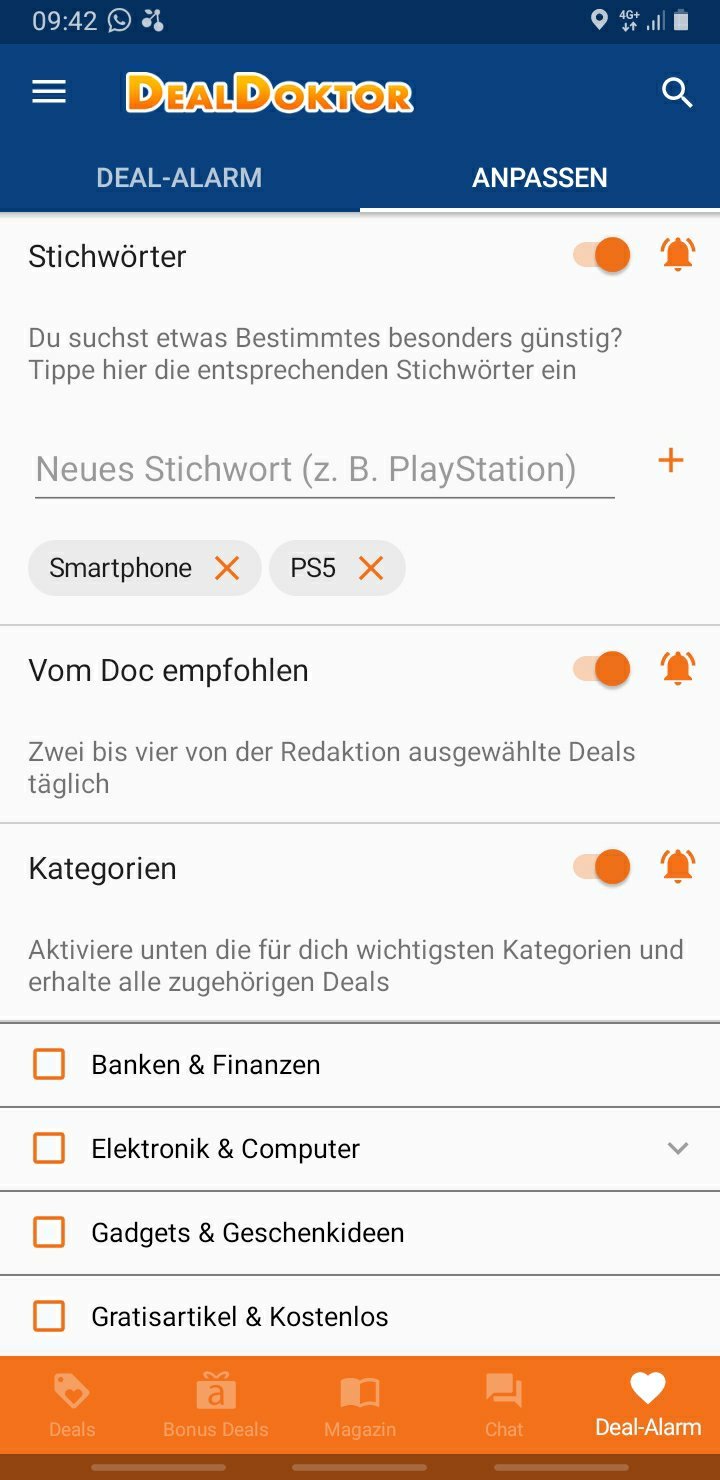This screenshot has width=720, height=1480.
Task: Tap the bell beside Vom Doc empfohlen
Action: [678, 668]
